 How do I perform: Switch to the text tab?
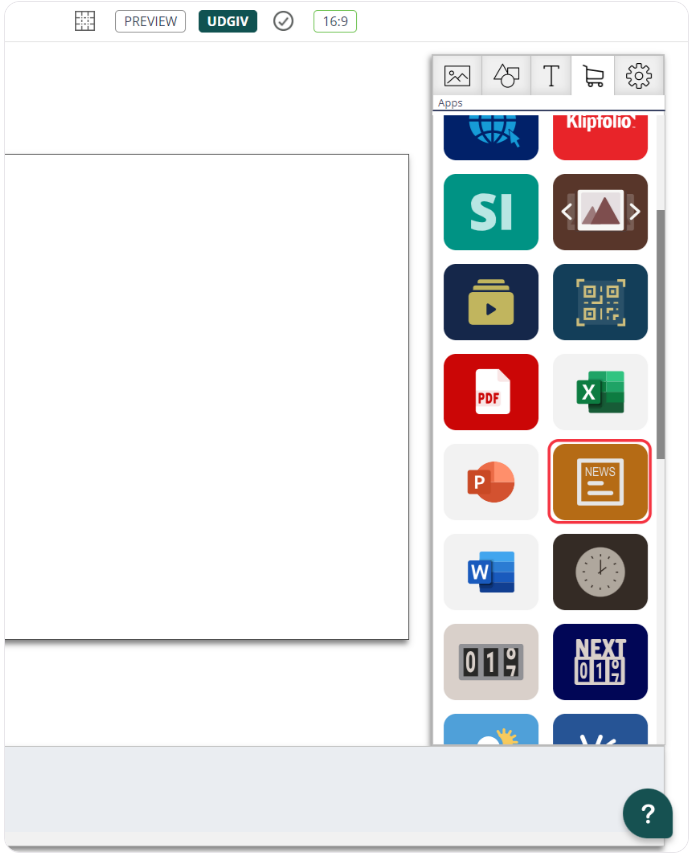coord(550,76)
